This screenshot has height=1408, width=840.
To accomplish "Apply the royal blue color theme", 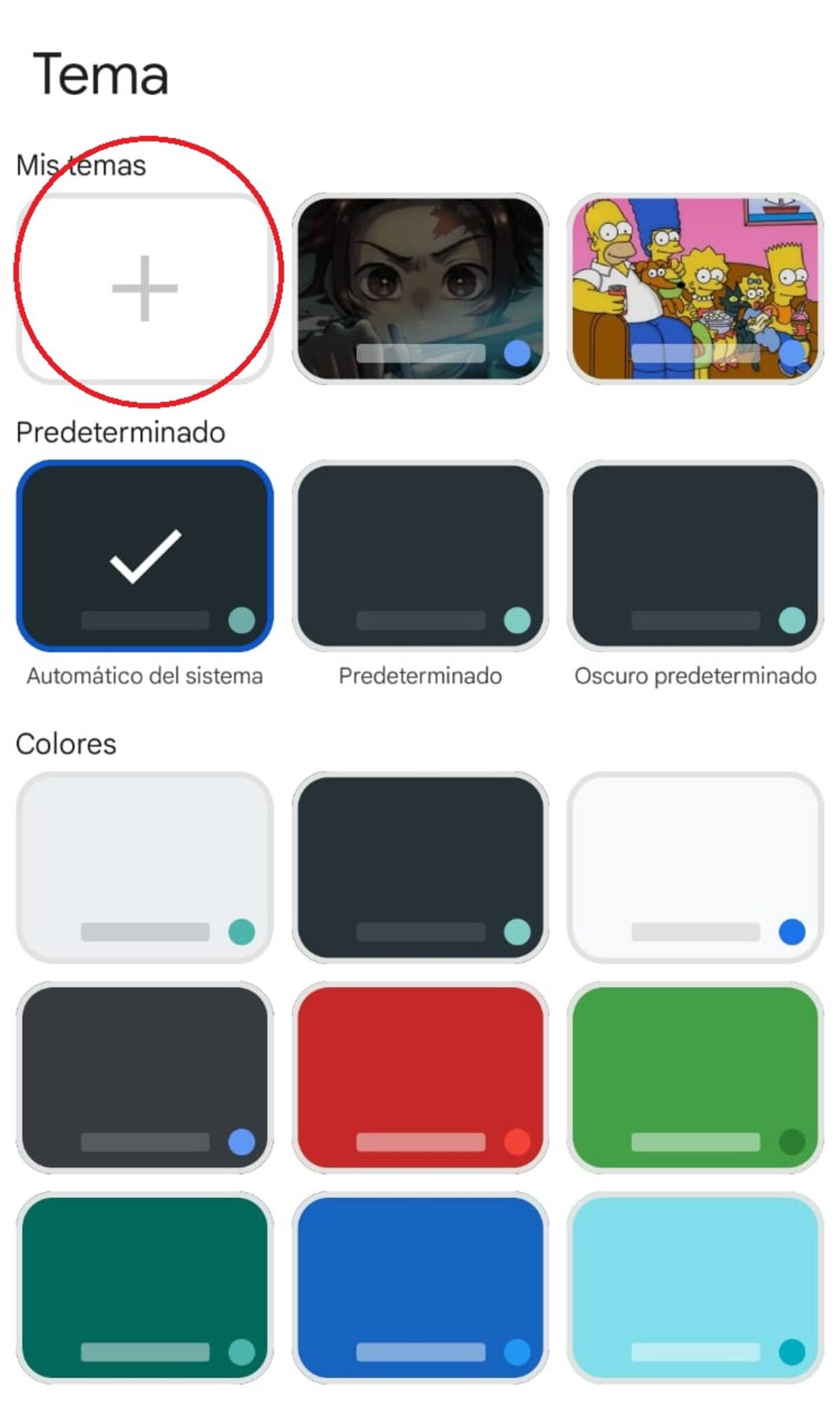I will click(420, 1287).
